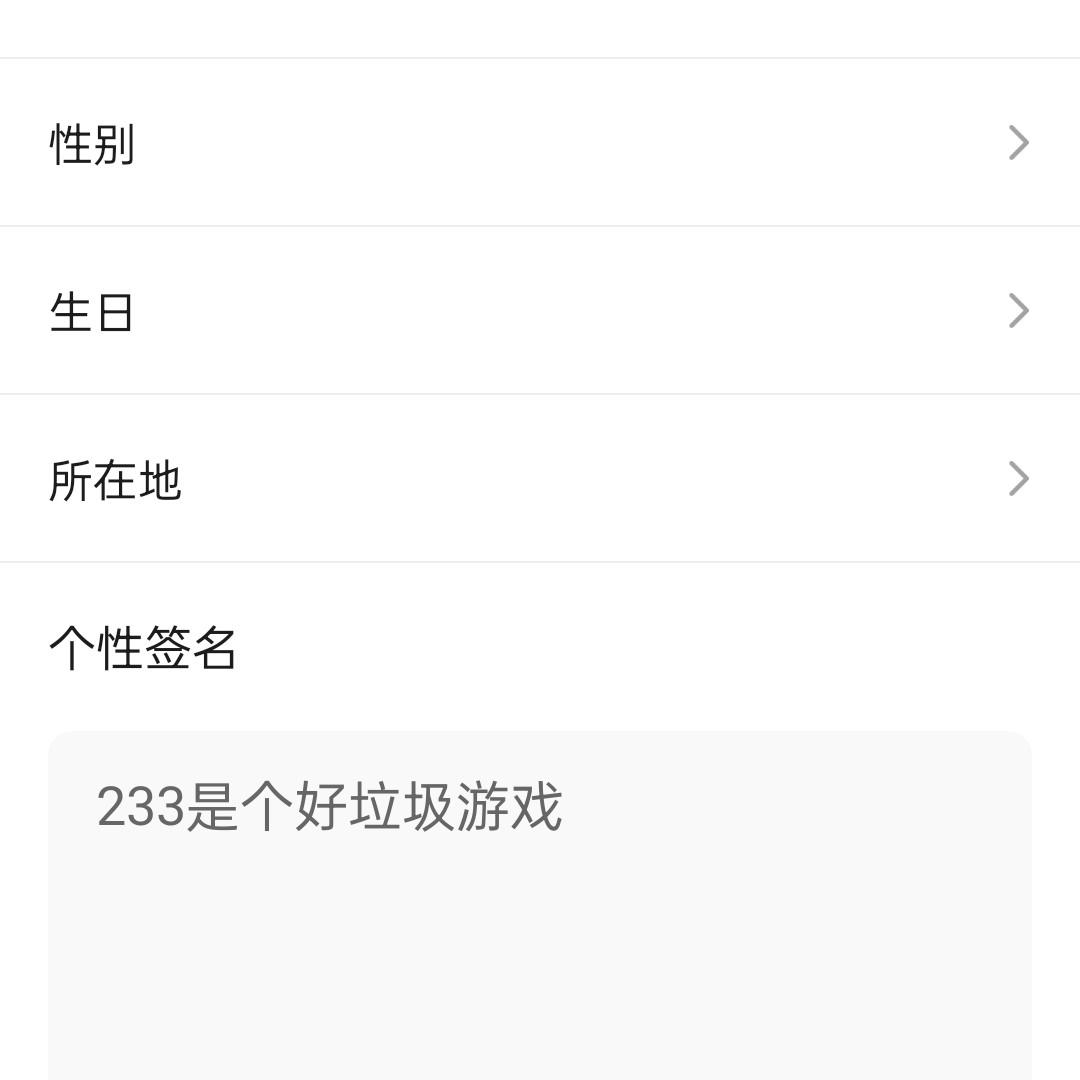Choose location via the 所在地 row
Image resolution: width=1080 pixels, height=1080 pixels.
tap(540, 479)
